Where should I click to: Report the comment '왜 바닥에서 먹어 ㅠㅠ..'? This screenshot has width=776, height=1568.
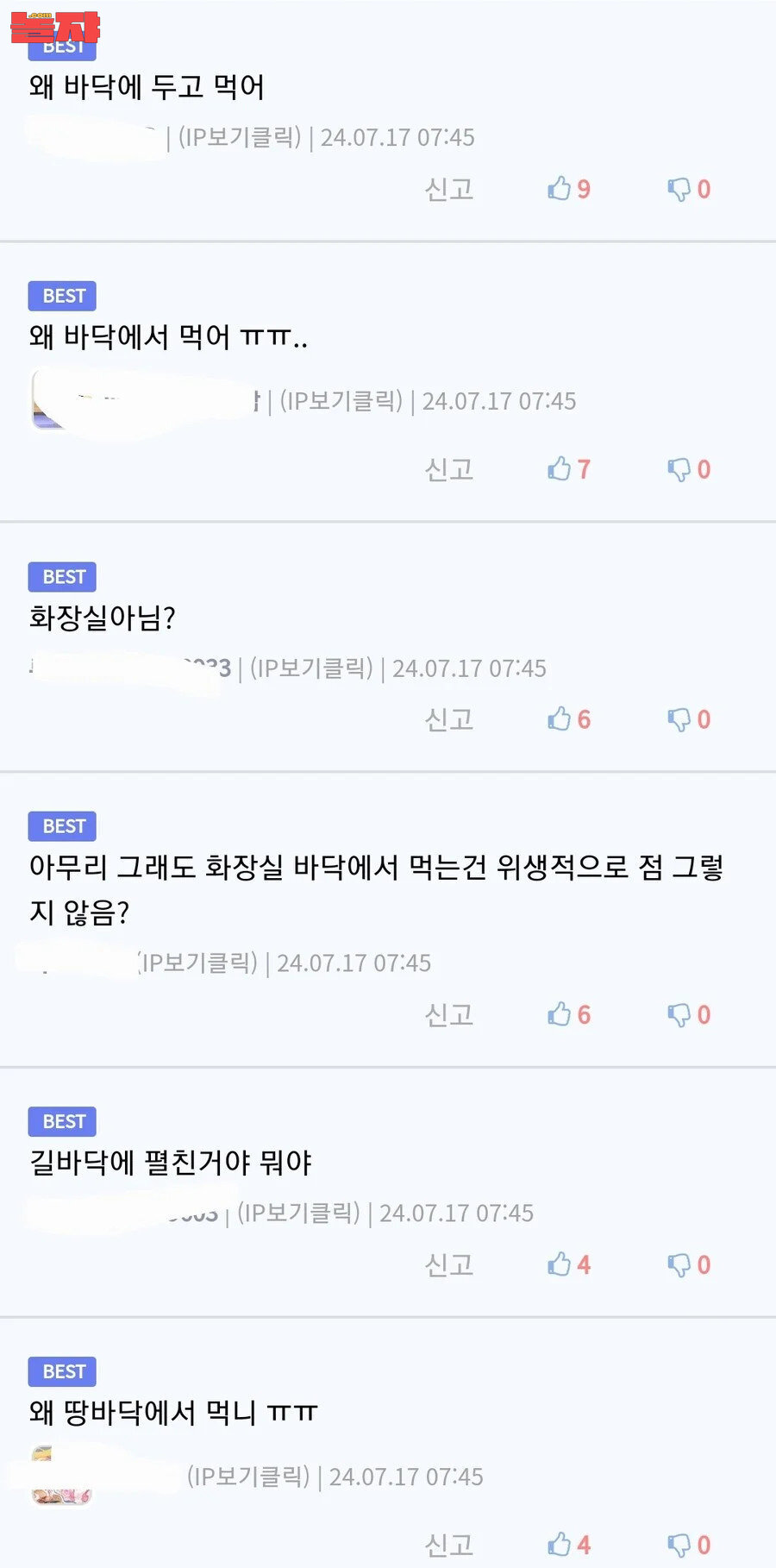[x=449, y=469]
